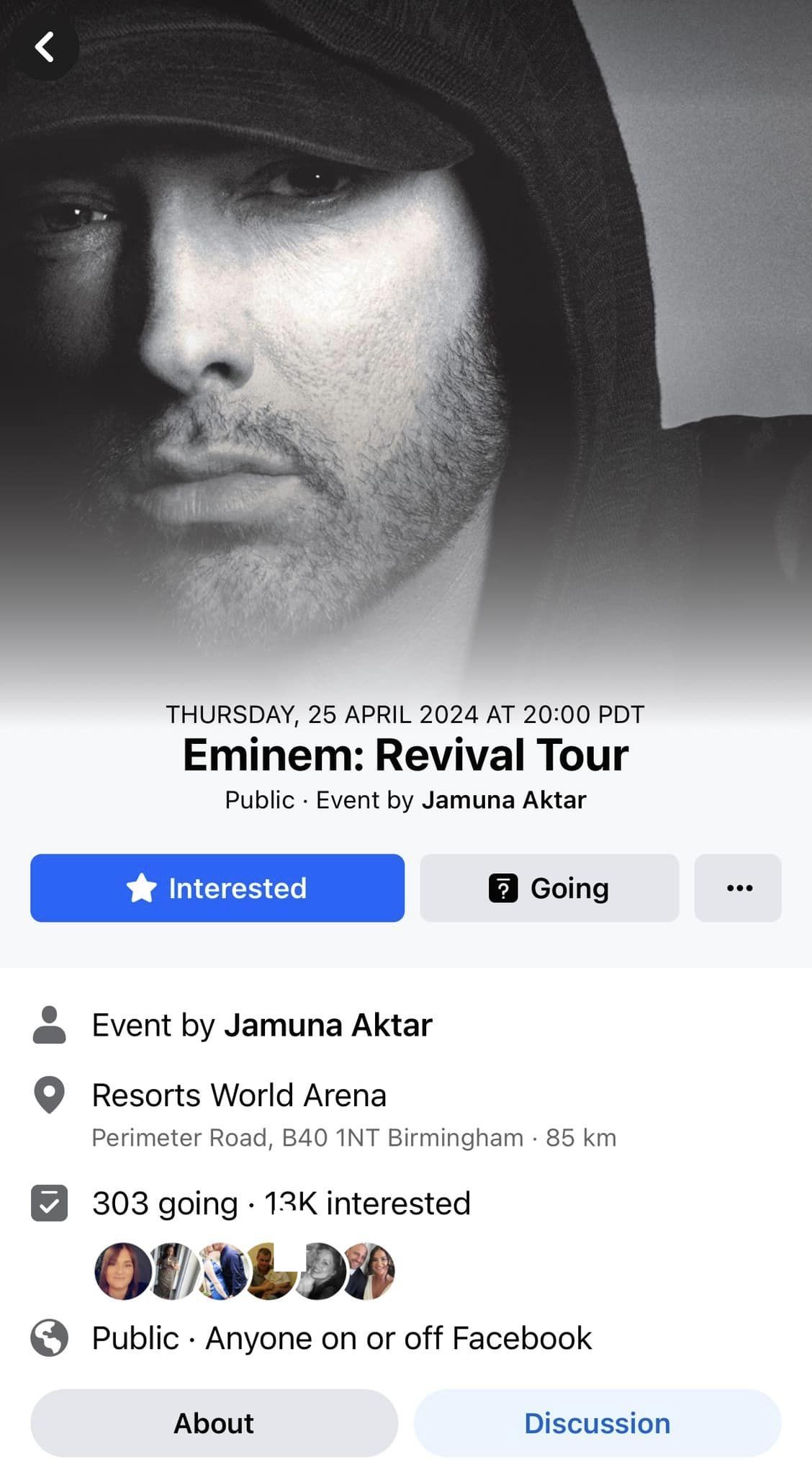Mark yourself as Interested in the event
The height and width of the screenshot is (1475, 812).
(217, 887)
